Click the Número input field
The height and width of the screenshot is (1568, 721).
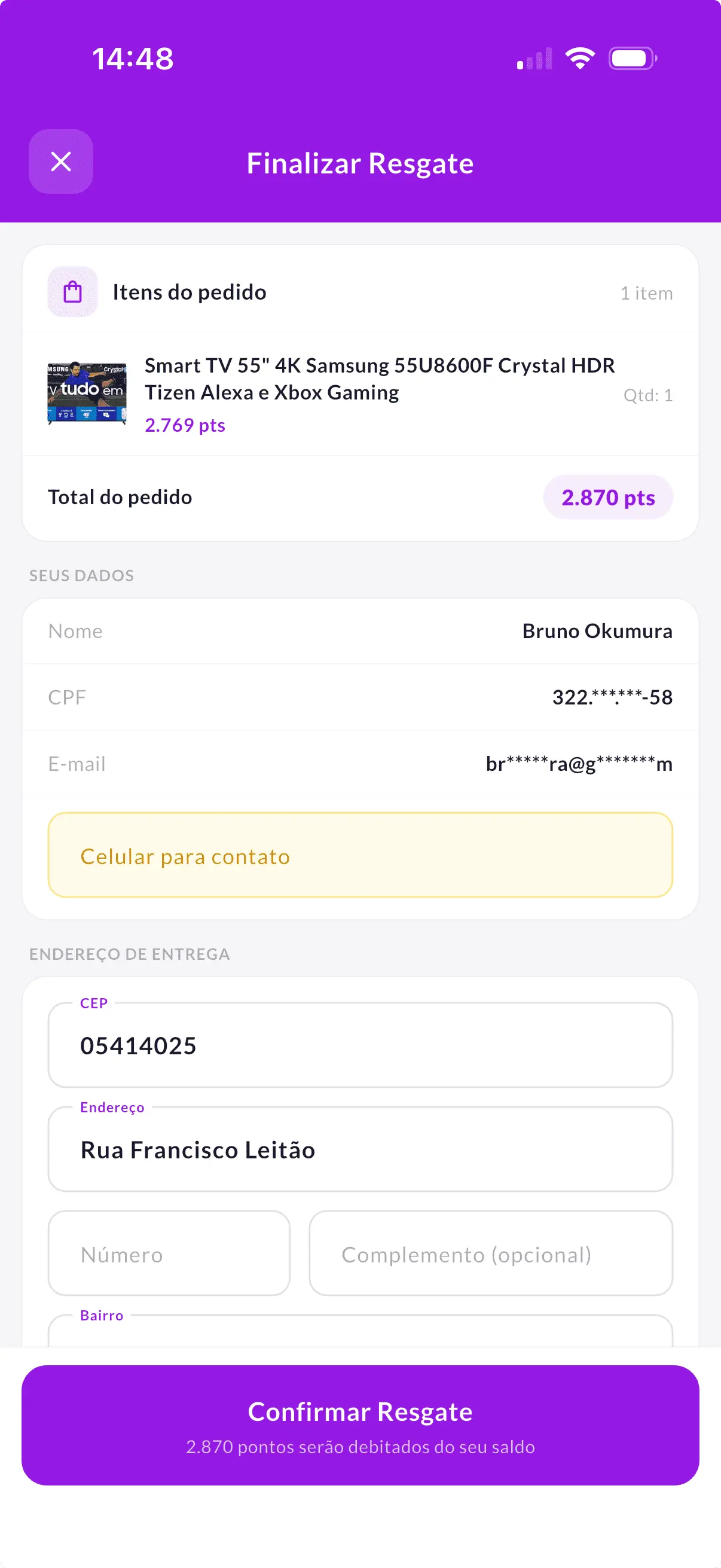[x=169, y=1253]
